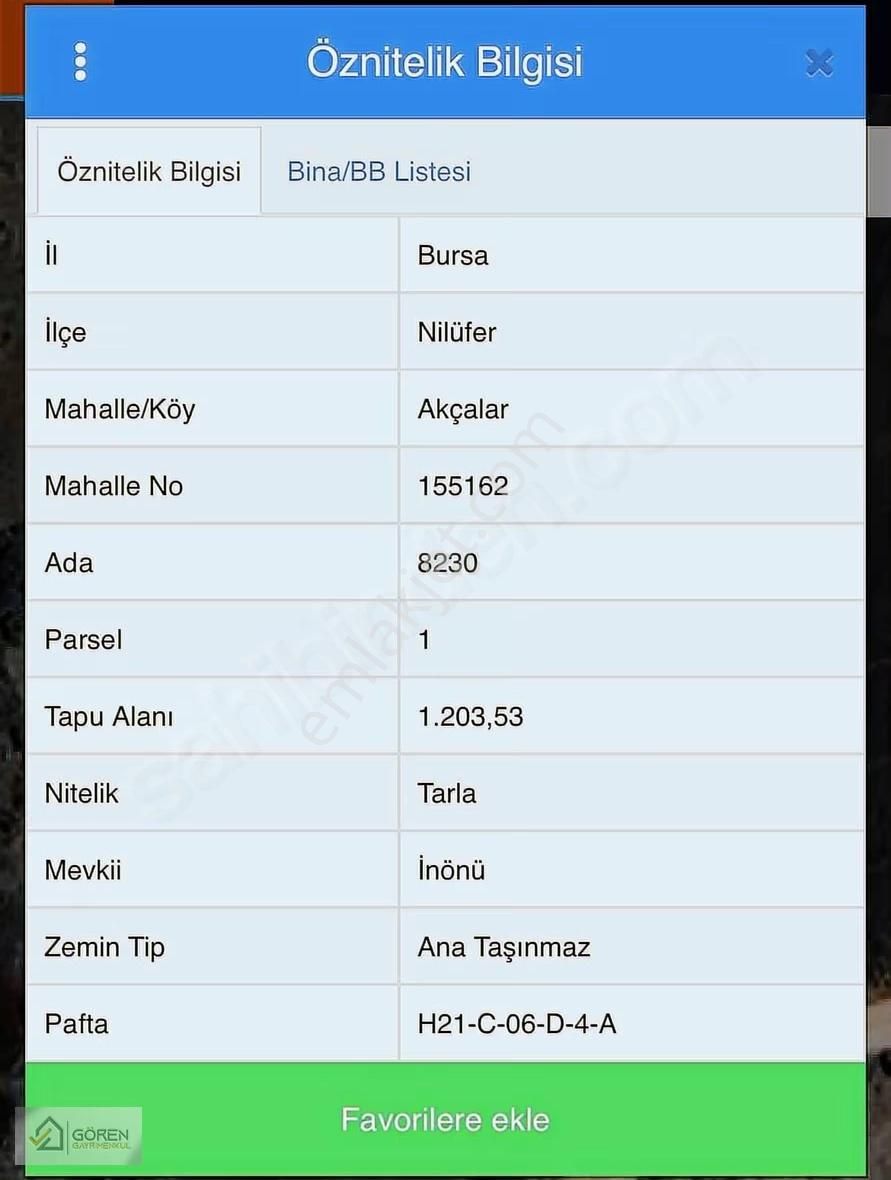Close the Öznitelik Bilgisi dialog
This screenshot has height=1180, width=891.
click(819, 62)
